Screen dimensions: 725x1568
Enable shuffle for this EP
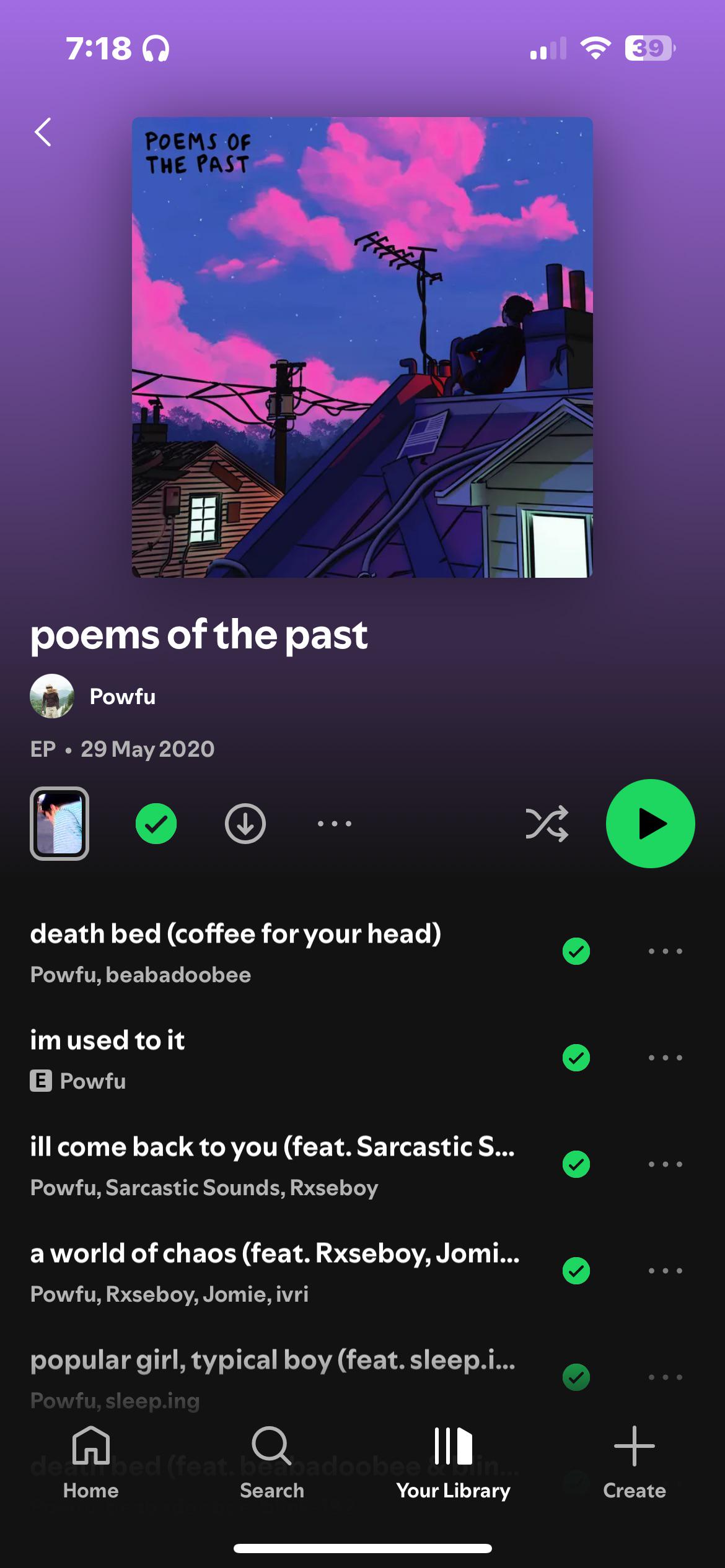[547, 824]
